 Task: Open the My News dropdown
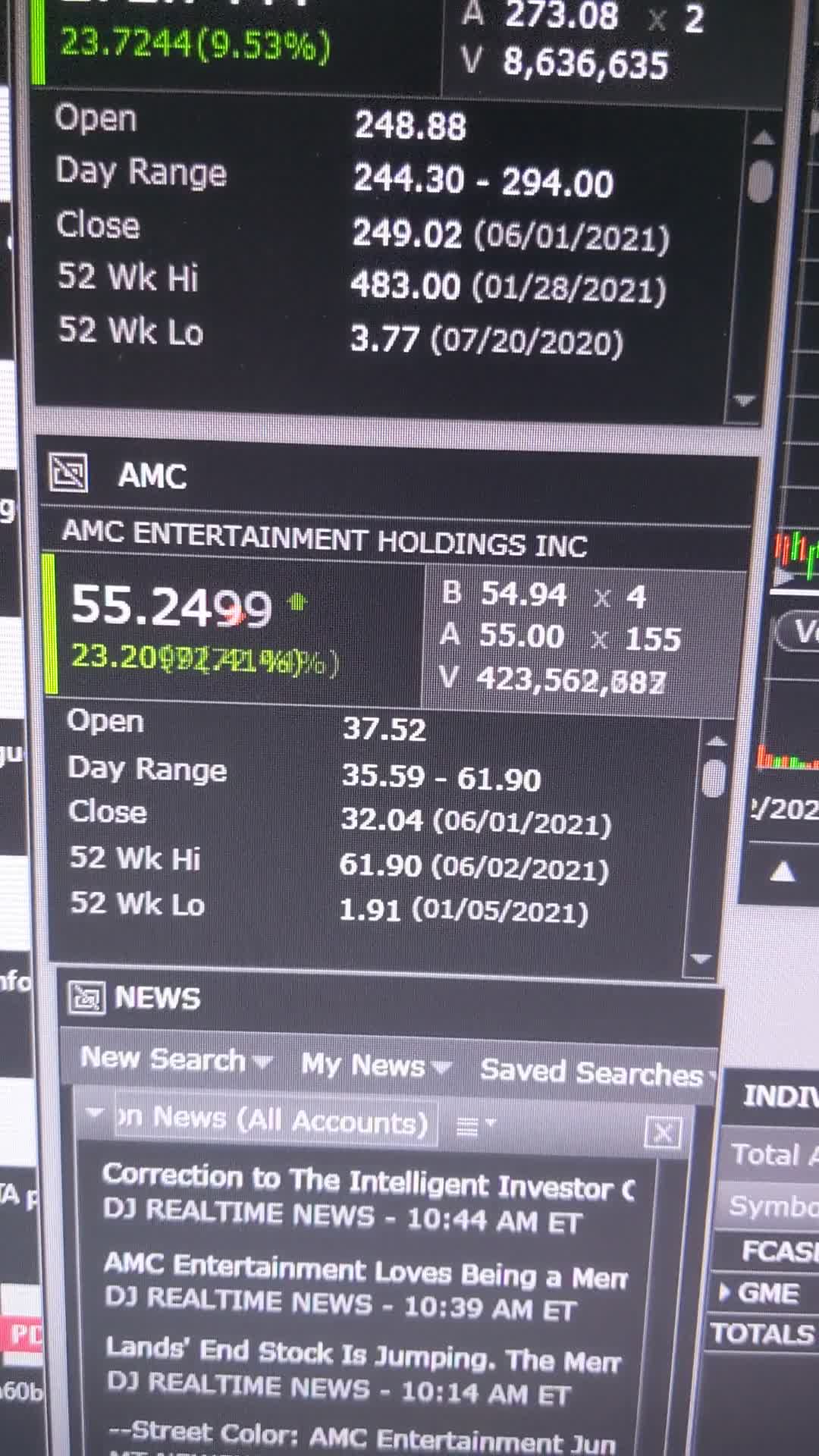point(375,1065)
